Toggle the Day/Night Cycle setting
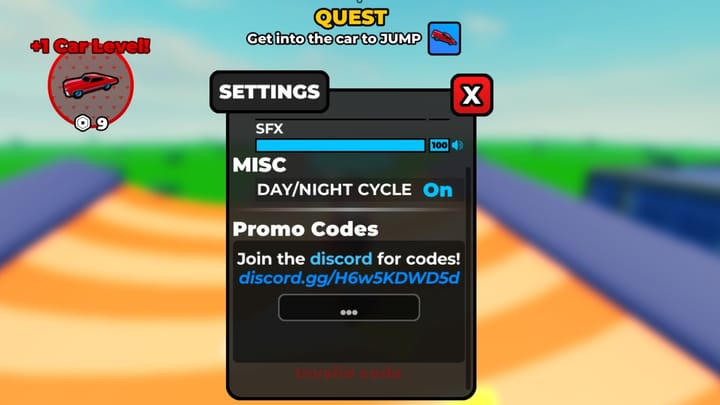 tap(437, 190)
